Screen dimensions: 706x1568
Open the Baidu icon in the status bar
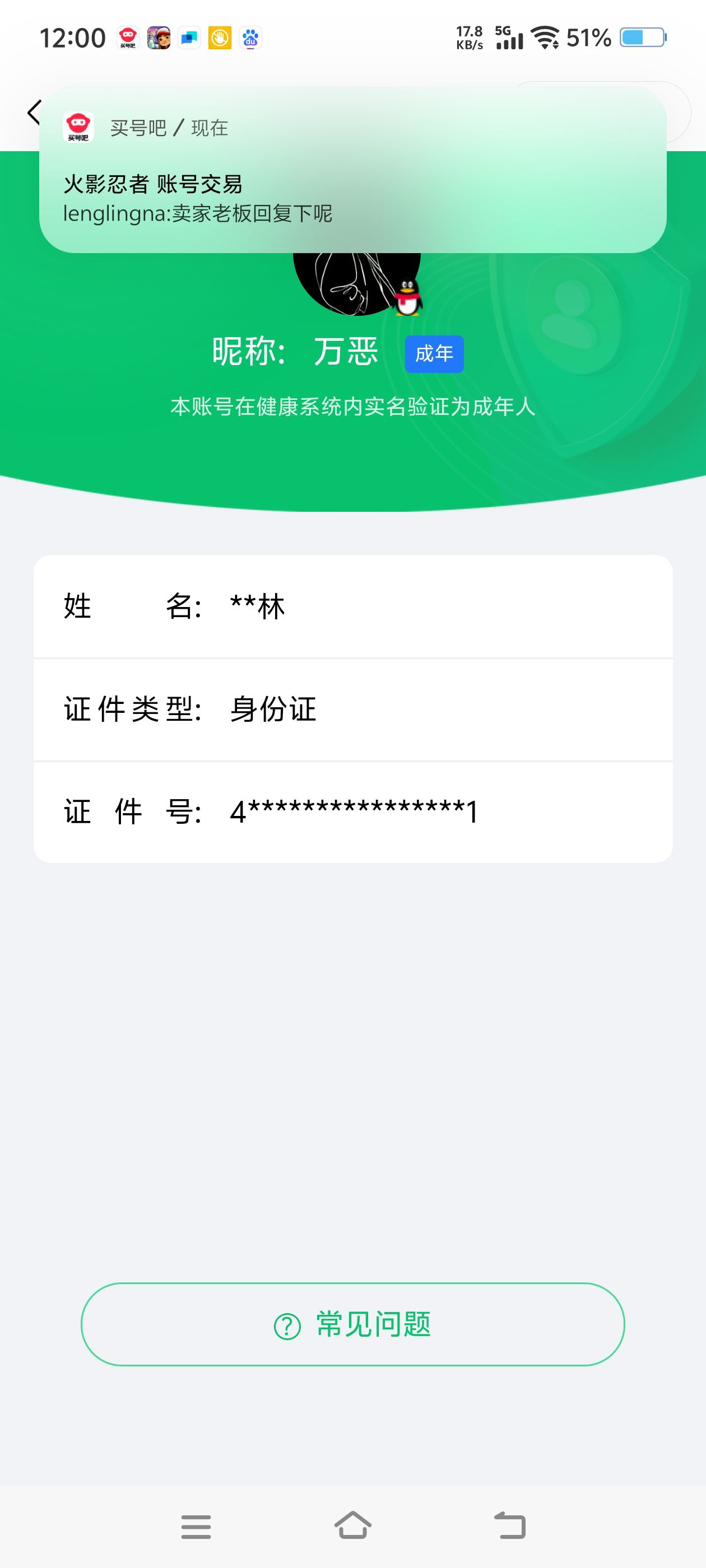251,38
